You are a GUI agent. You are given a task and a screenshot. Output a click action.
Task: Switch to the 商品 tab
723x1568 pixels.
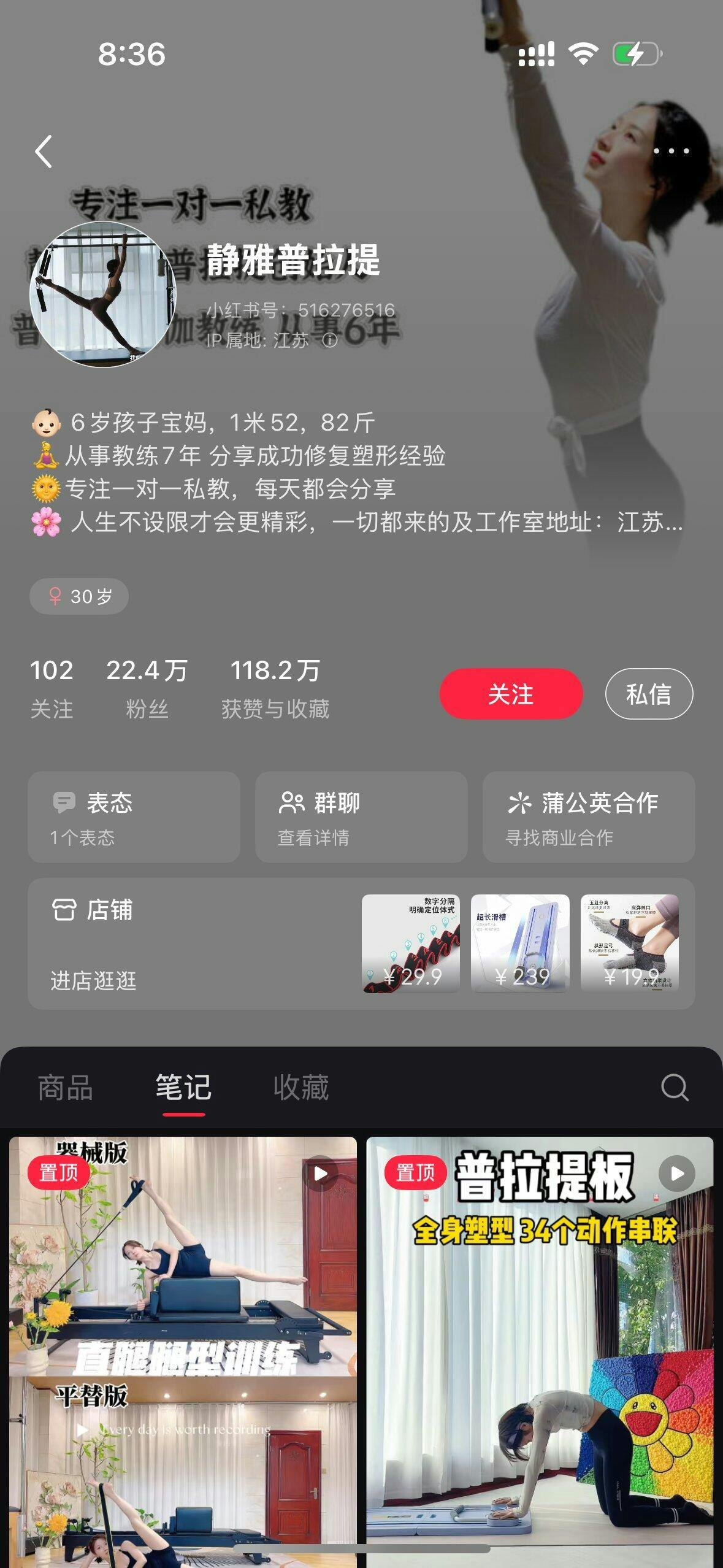pos(65,1088)
